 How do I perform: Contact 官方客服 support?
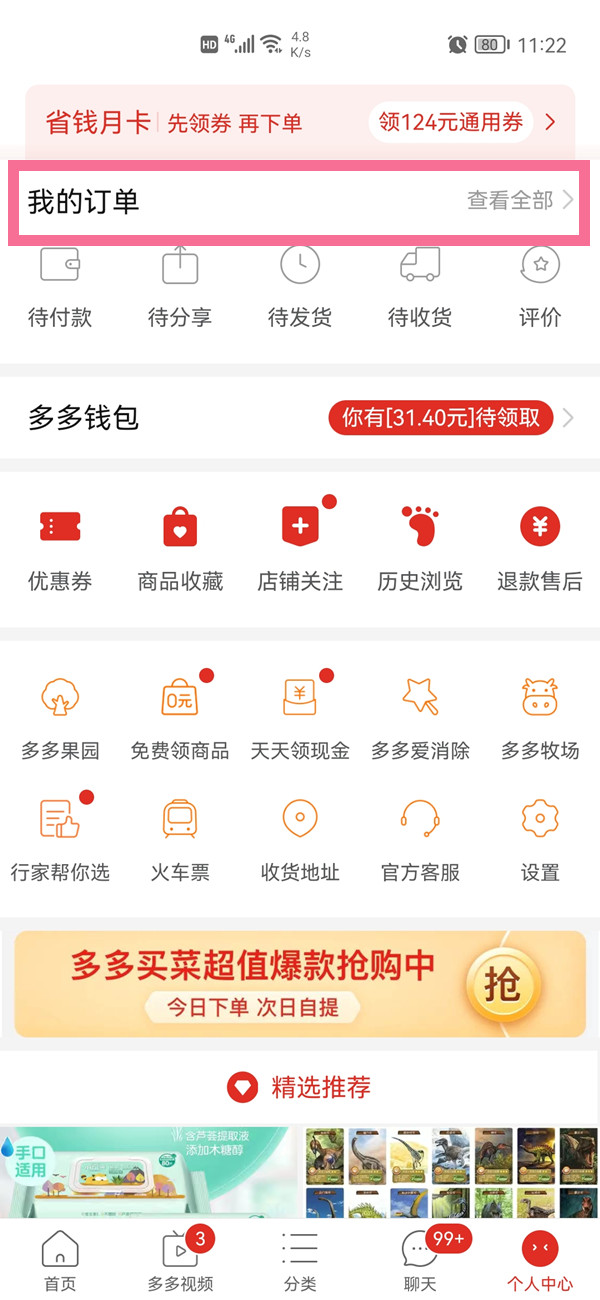[420, 840]
